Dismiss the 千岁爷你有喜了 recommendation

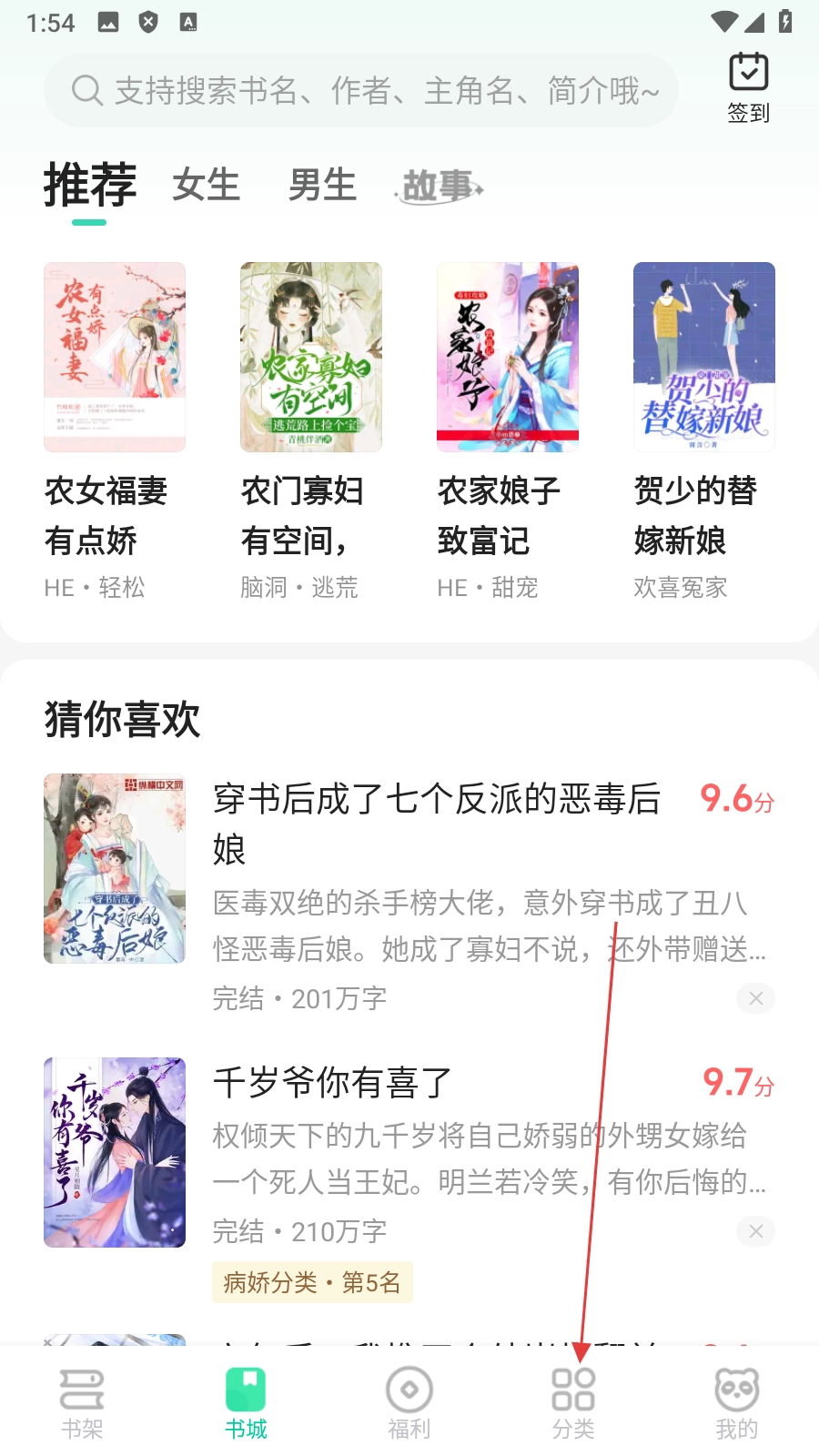coord(755,1231)
